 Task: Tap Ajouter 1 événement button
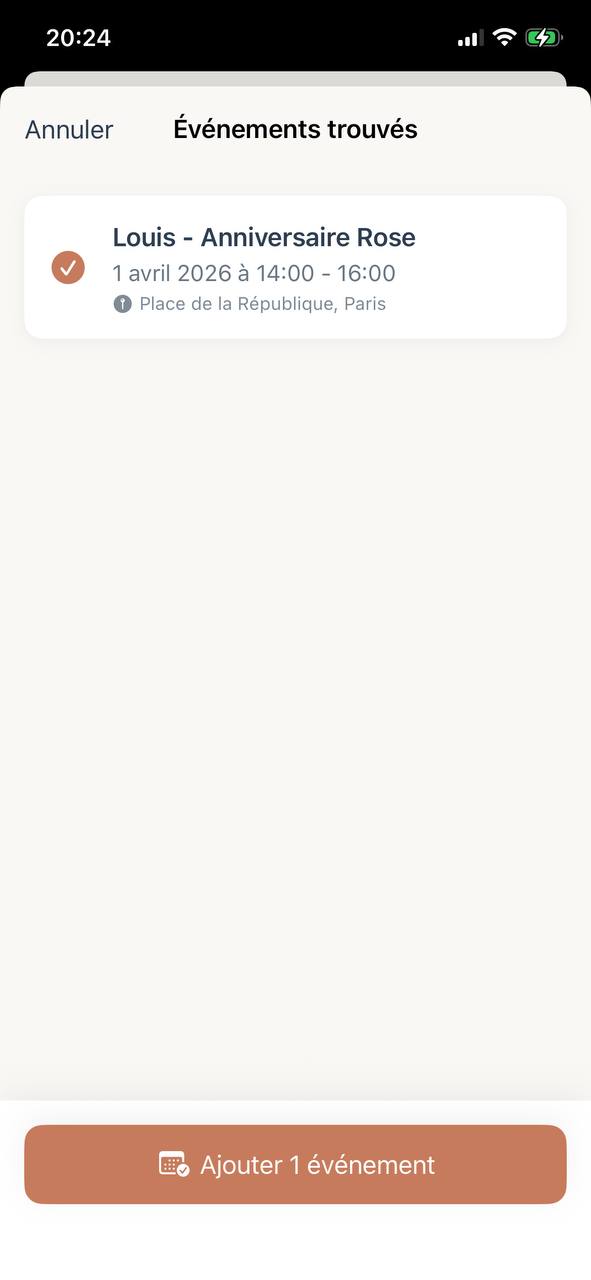(295, 1164)
